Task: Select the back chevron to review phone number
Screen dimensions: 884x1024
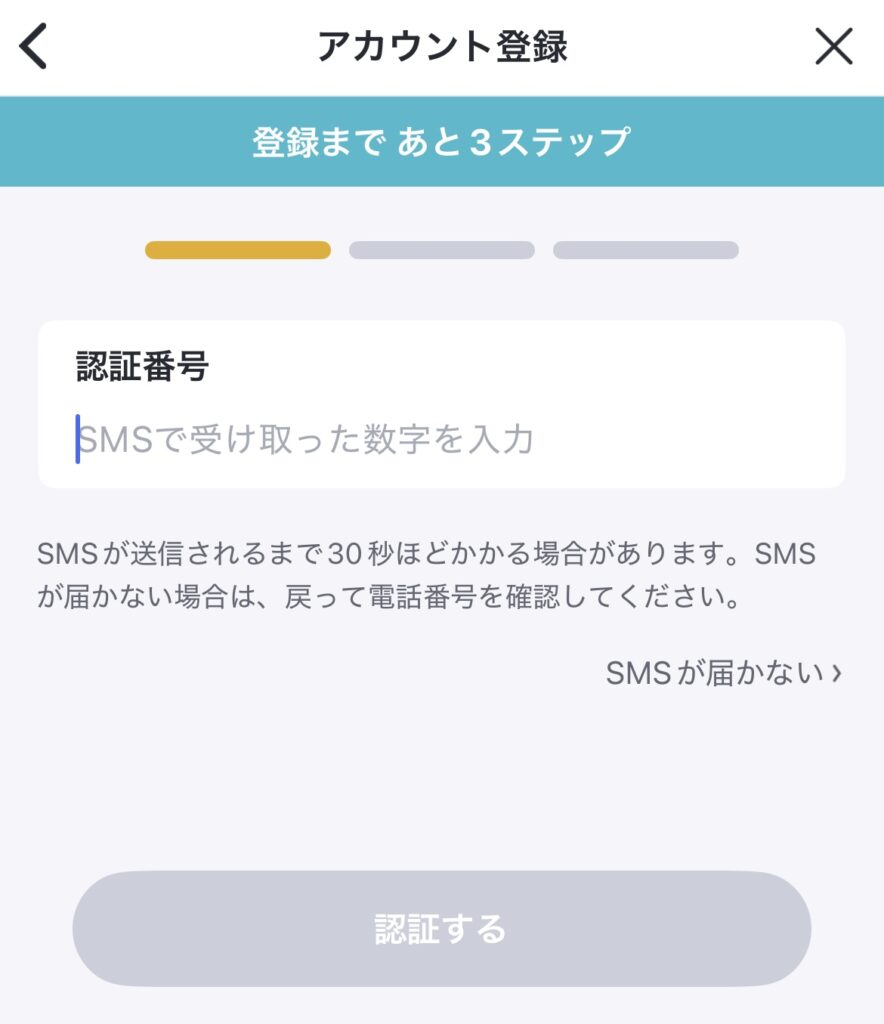Action: [x=33, y=44]
